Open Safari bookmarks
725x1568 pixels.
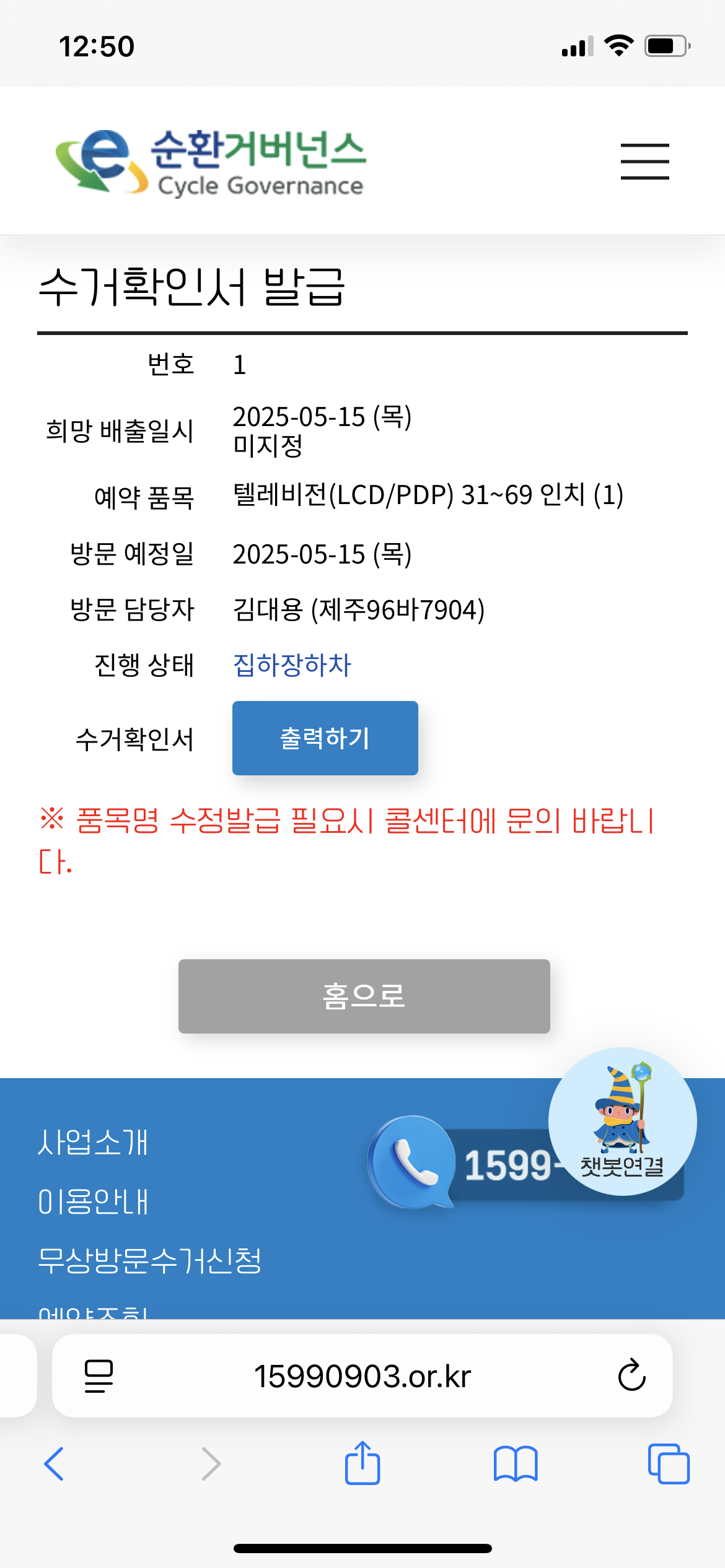[516, 1464]
